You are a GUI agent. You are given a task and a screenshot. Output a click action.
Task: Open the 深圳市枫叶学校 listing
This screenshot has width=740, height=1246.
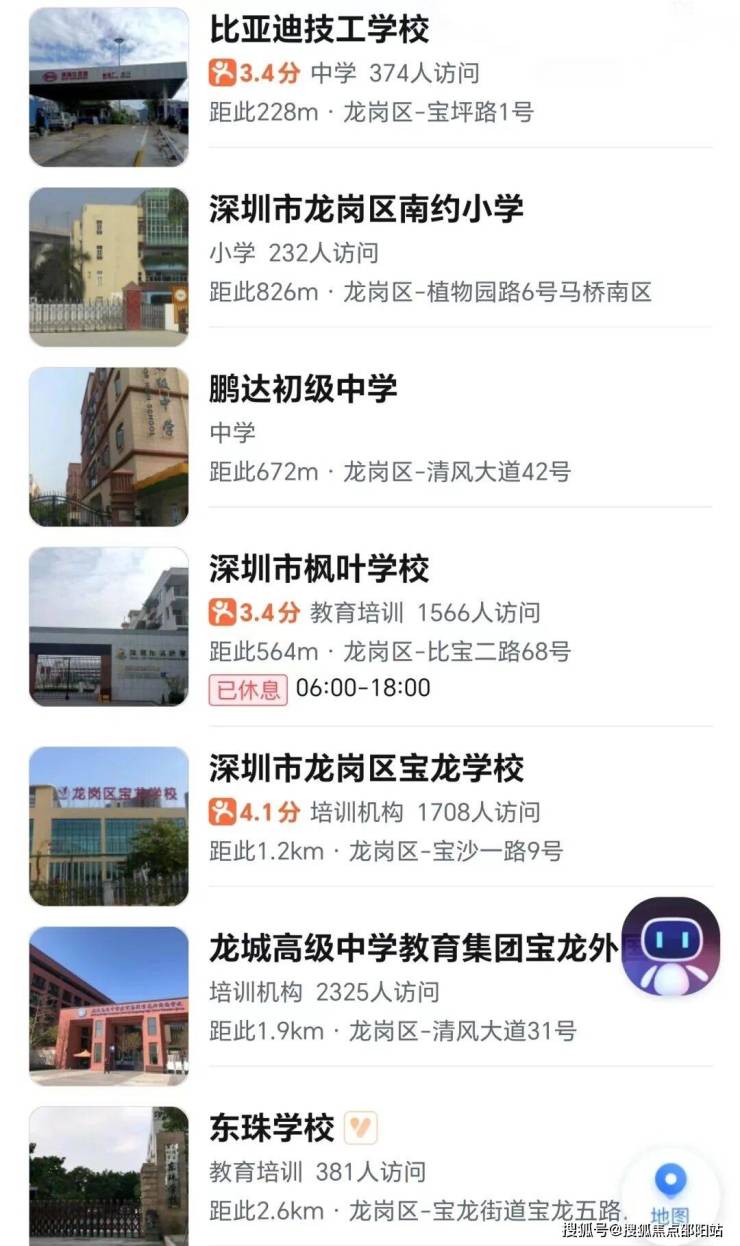tap(319, 569)
